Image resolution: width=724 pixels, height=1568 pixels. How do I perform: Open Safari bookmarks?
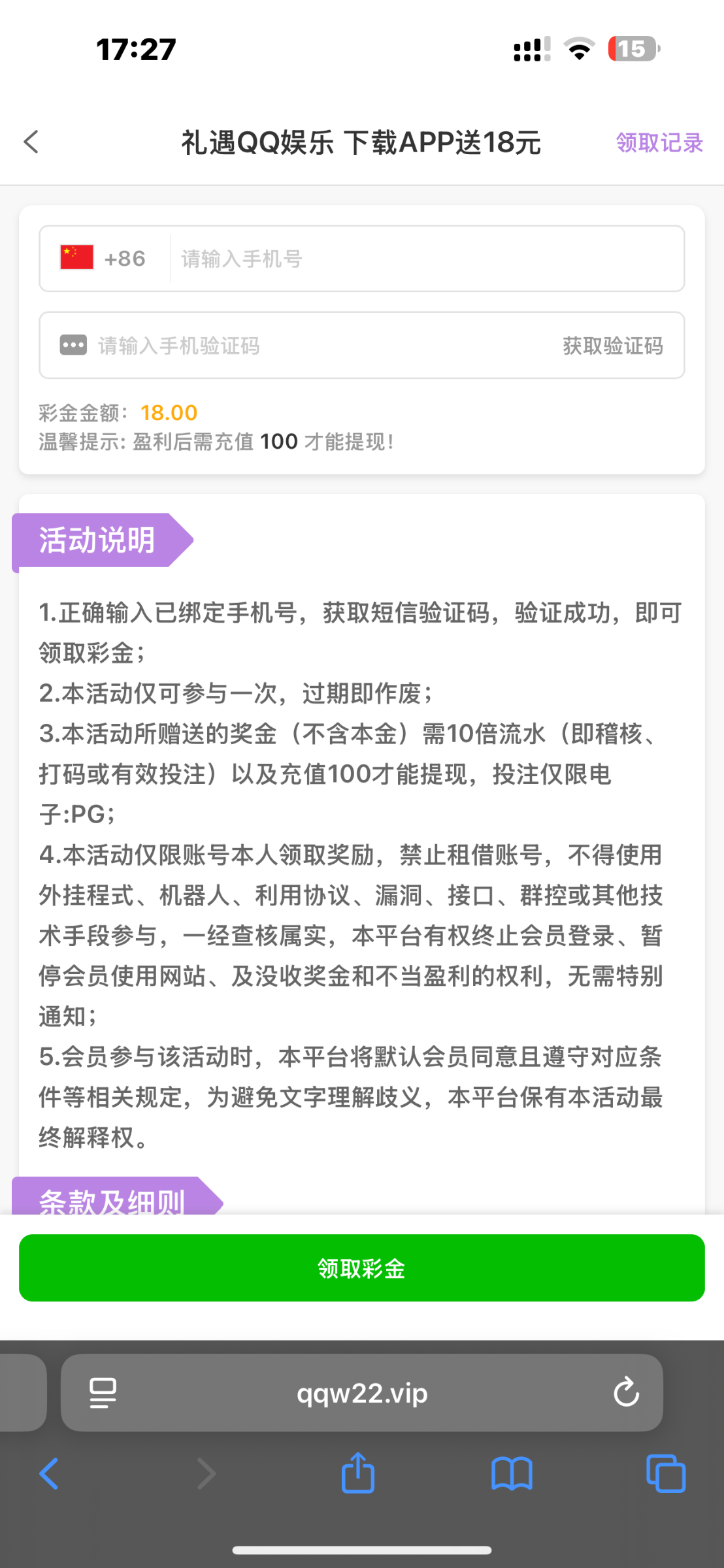pyautogui.click(x=512, y=1474)
